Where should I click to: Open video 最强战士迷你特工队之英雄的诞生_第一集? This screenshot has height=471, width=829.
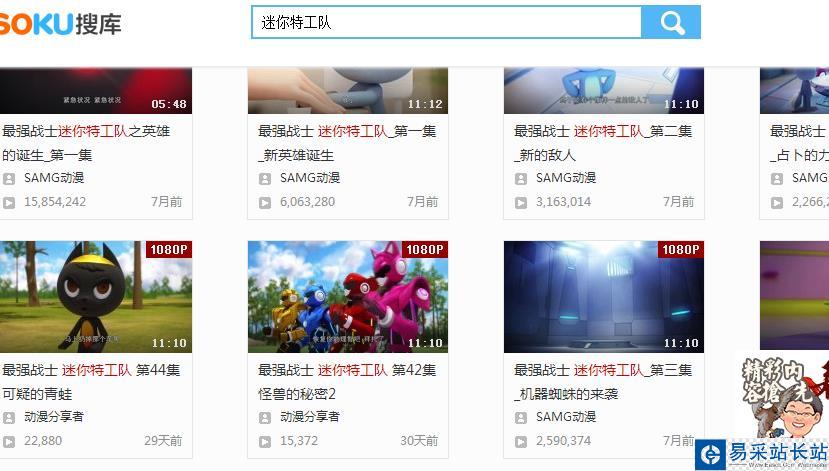[x=86, y=131]
